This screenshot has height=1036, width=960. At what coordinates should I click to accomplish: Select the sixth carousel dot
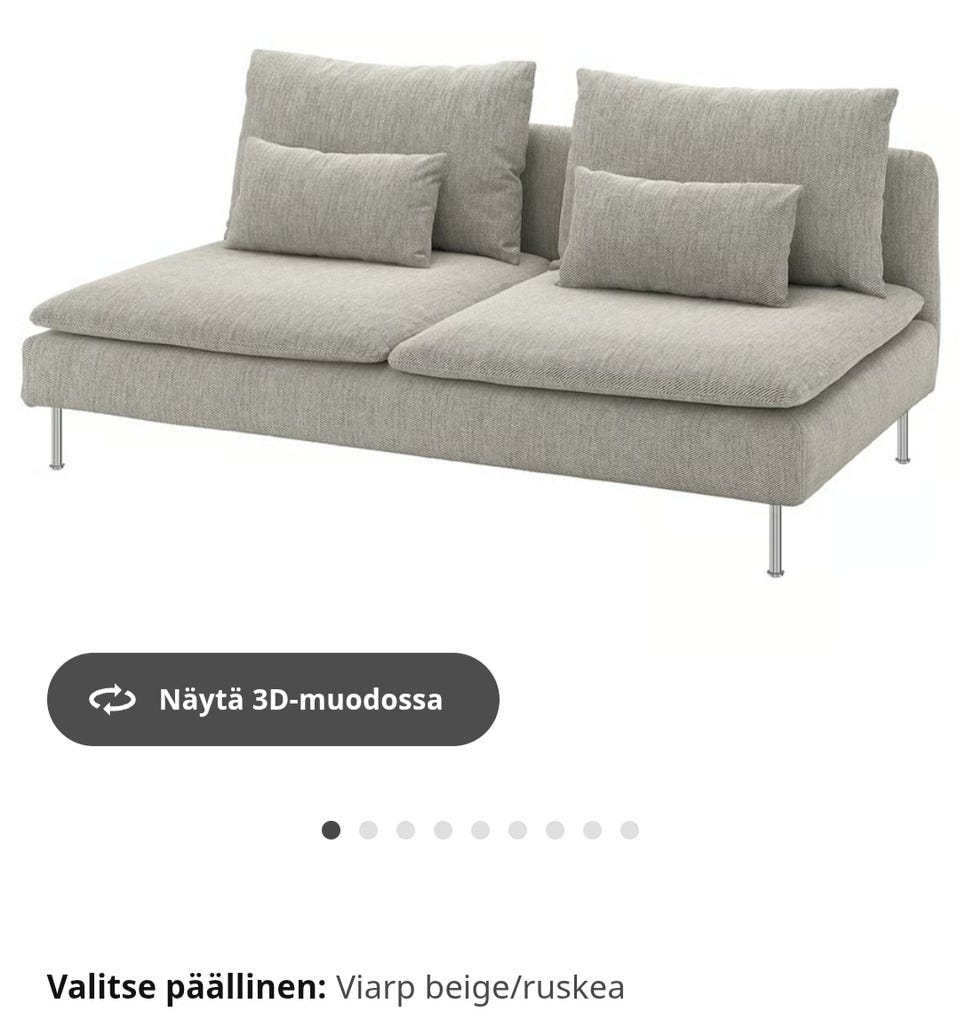point(516,828)
